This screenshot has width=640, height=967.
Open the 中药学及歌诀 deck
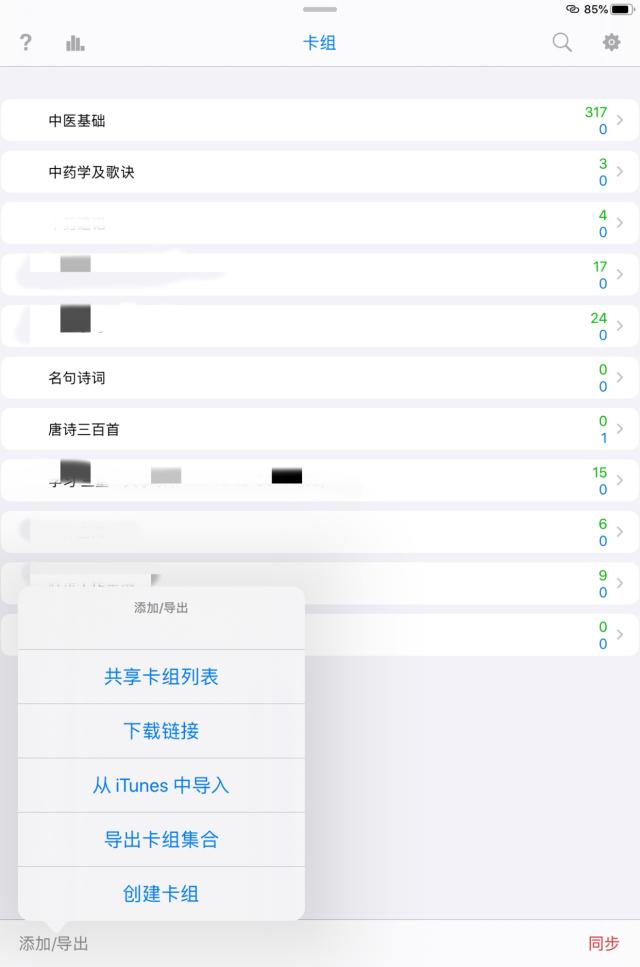[300, 172]
